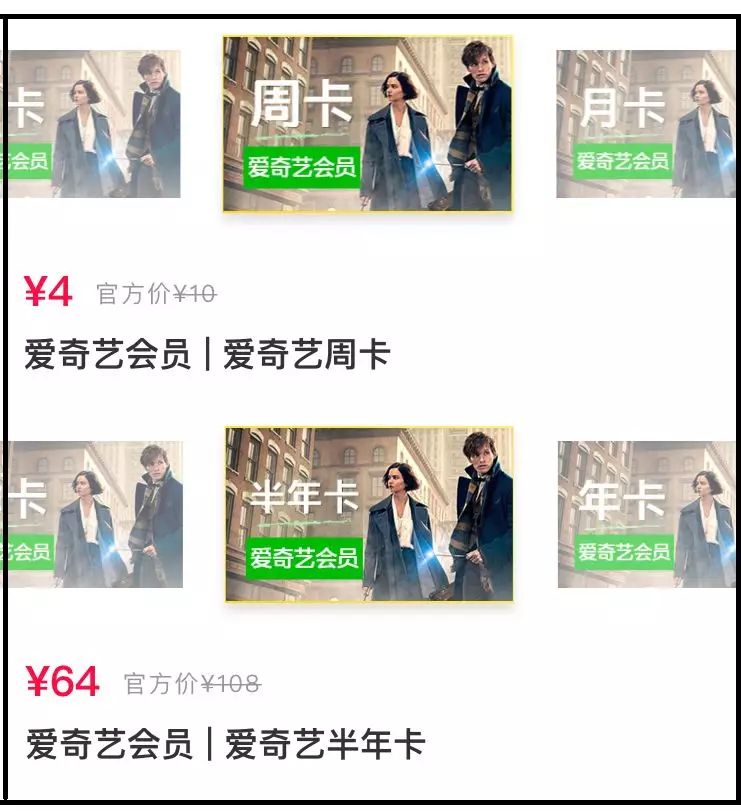
Task: Select the 月卡 (monthly card) thumbnail
Action: [x=647, y=125]
